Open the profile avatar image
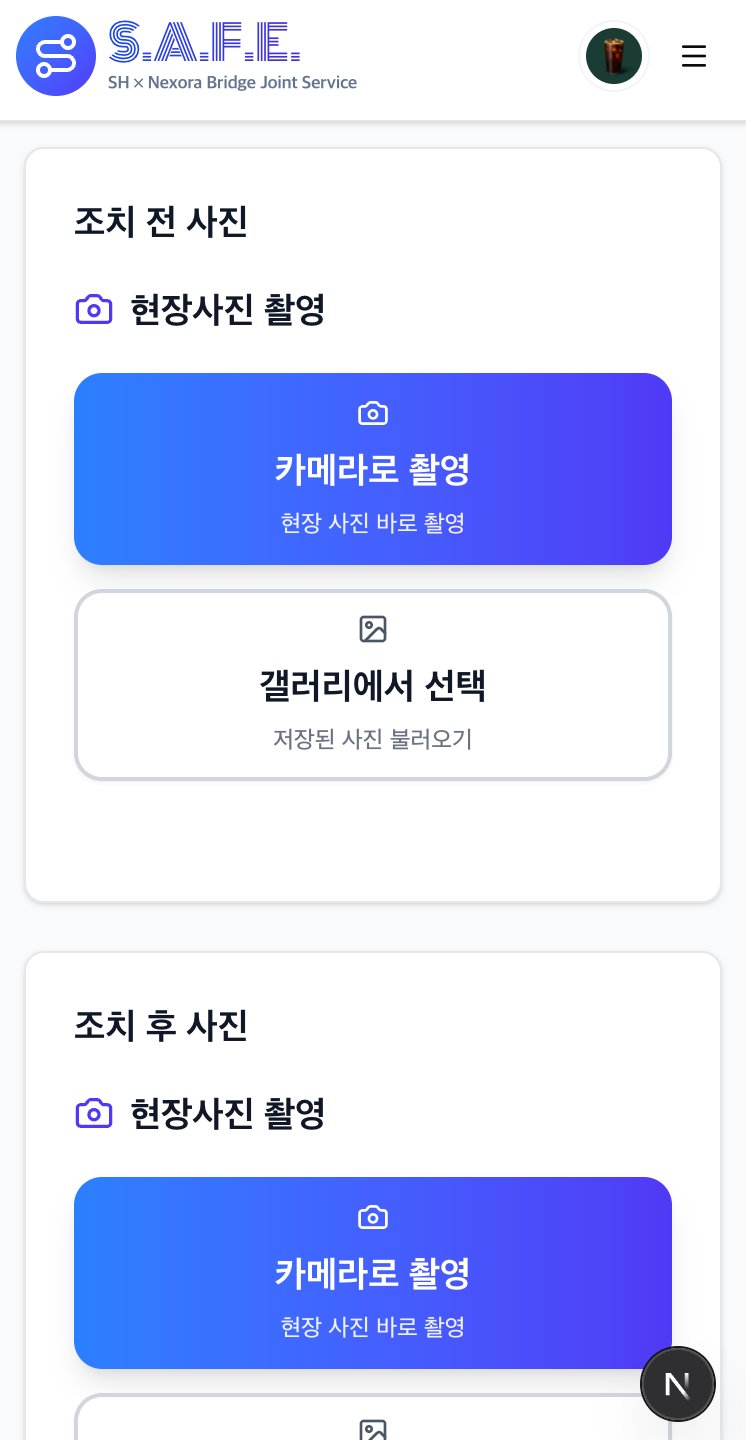This screenshot has height=1440, width=746. click(614, 56)
